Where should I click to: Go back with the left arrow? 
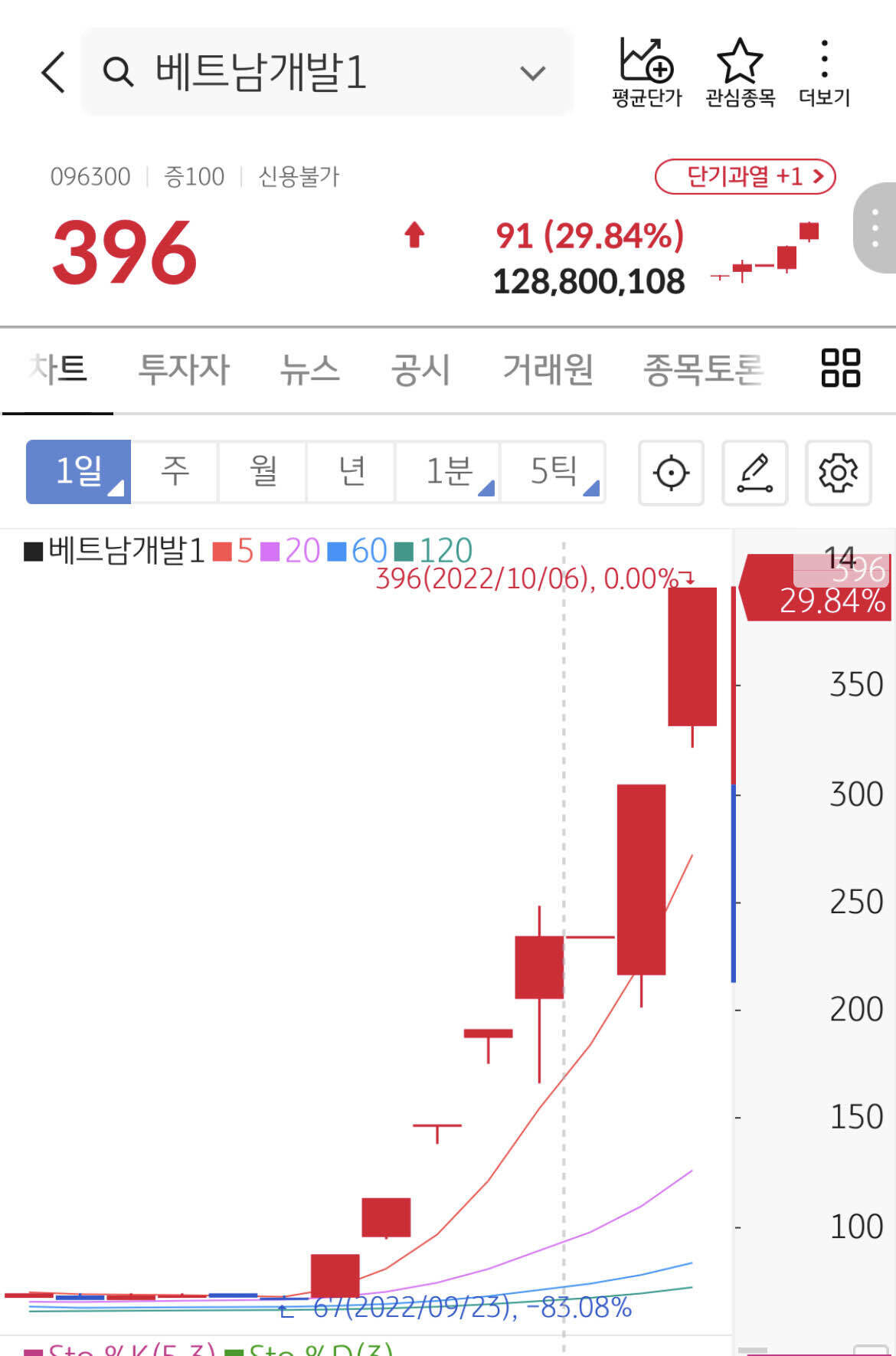coord(51,71)
